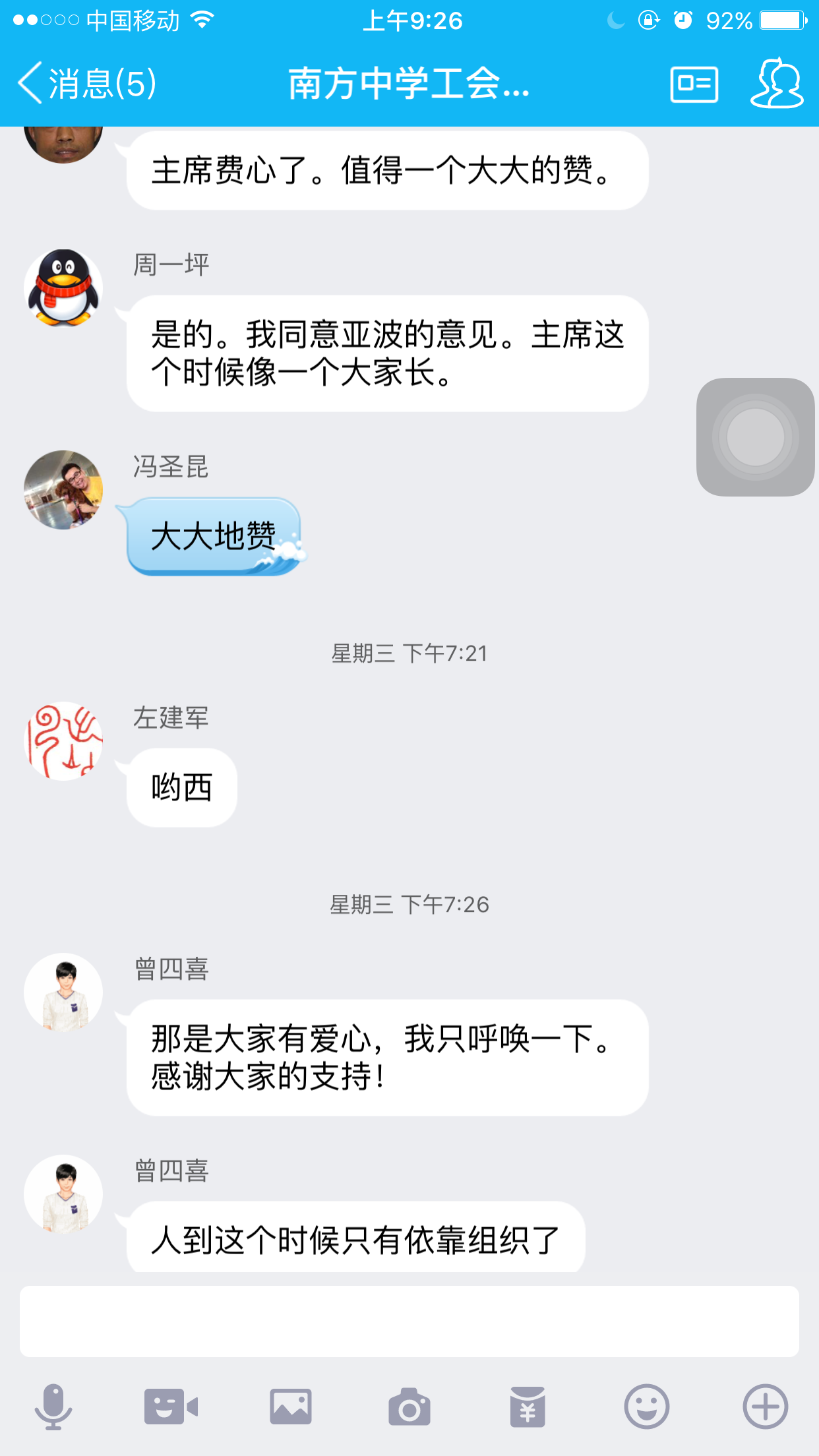Image resolution: width=819 pixels, height=1456 pixels.
Task: Tap the AssistiveTouch floating button
Action: (x=755, y=437)
